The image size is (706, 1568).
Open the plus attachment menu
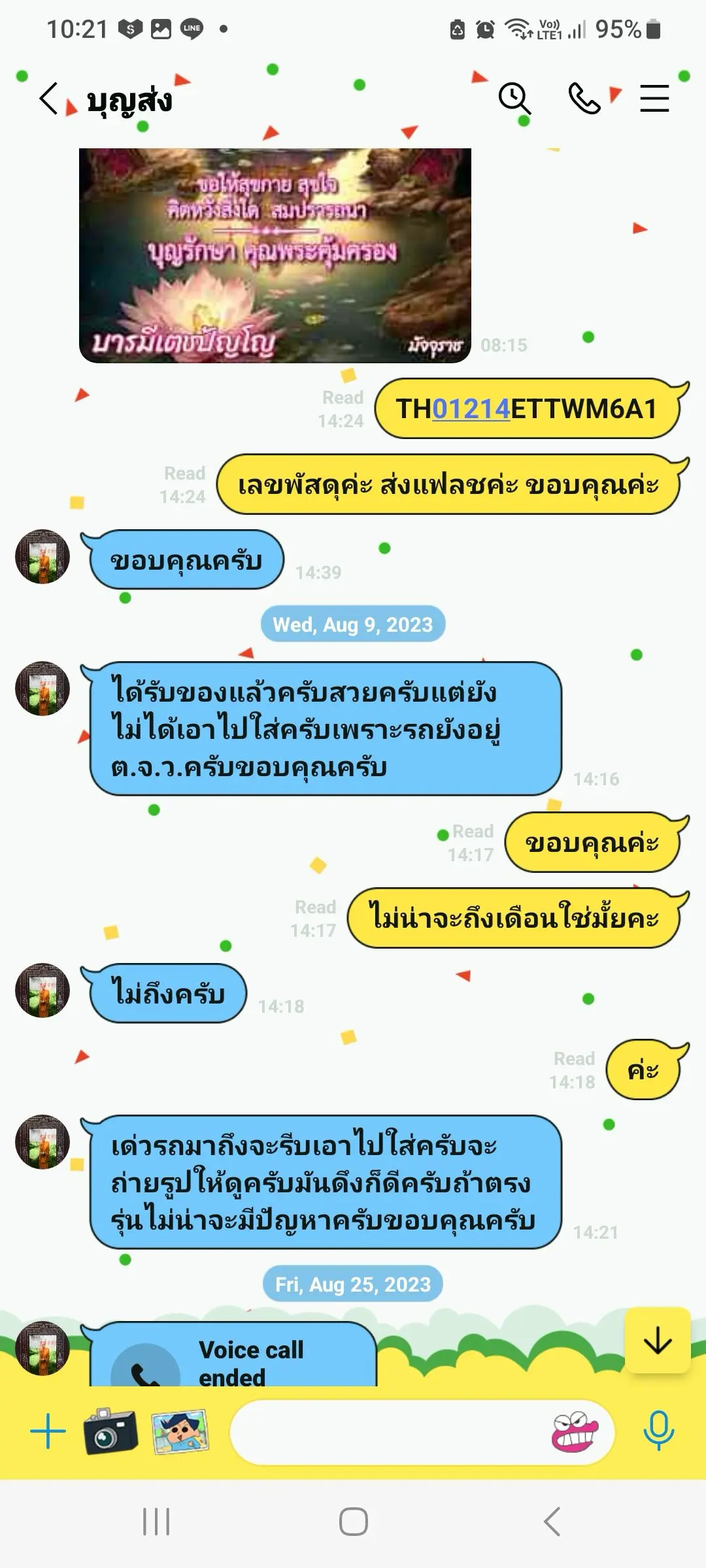[x=48, y=1431]
